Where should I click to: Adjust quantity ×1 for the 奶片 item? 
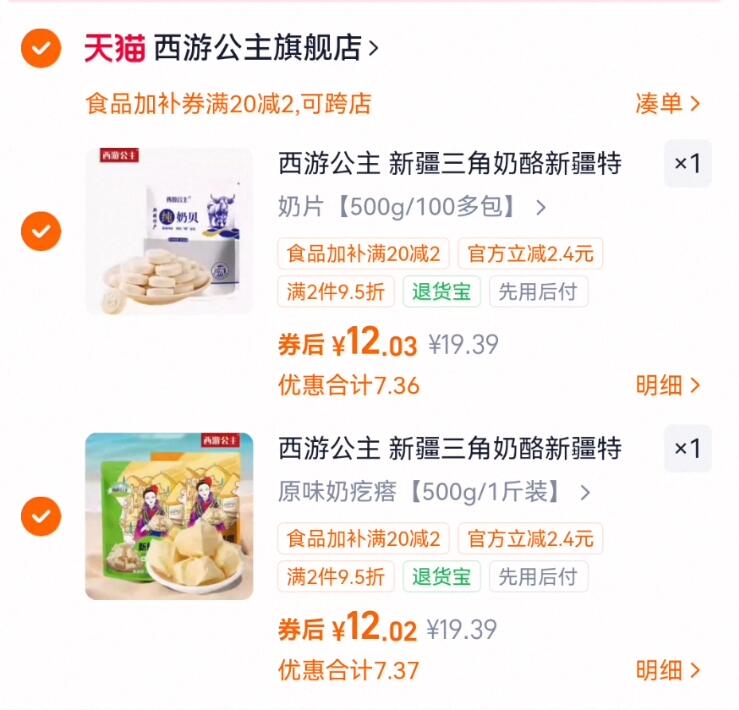point(687,164)
